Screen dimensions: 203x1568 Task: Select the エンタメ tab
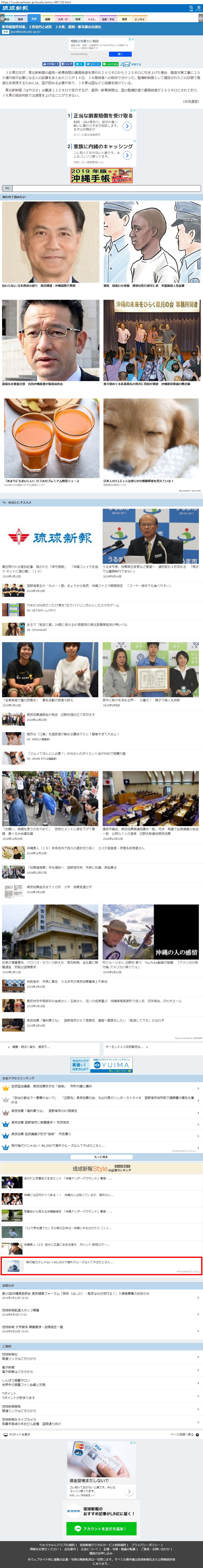pyautogui.click(x=139, y=19)
